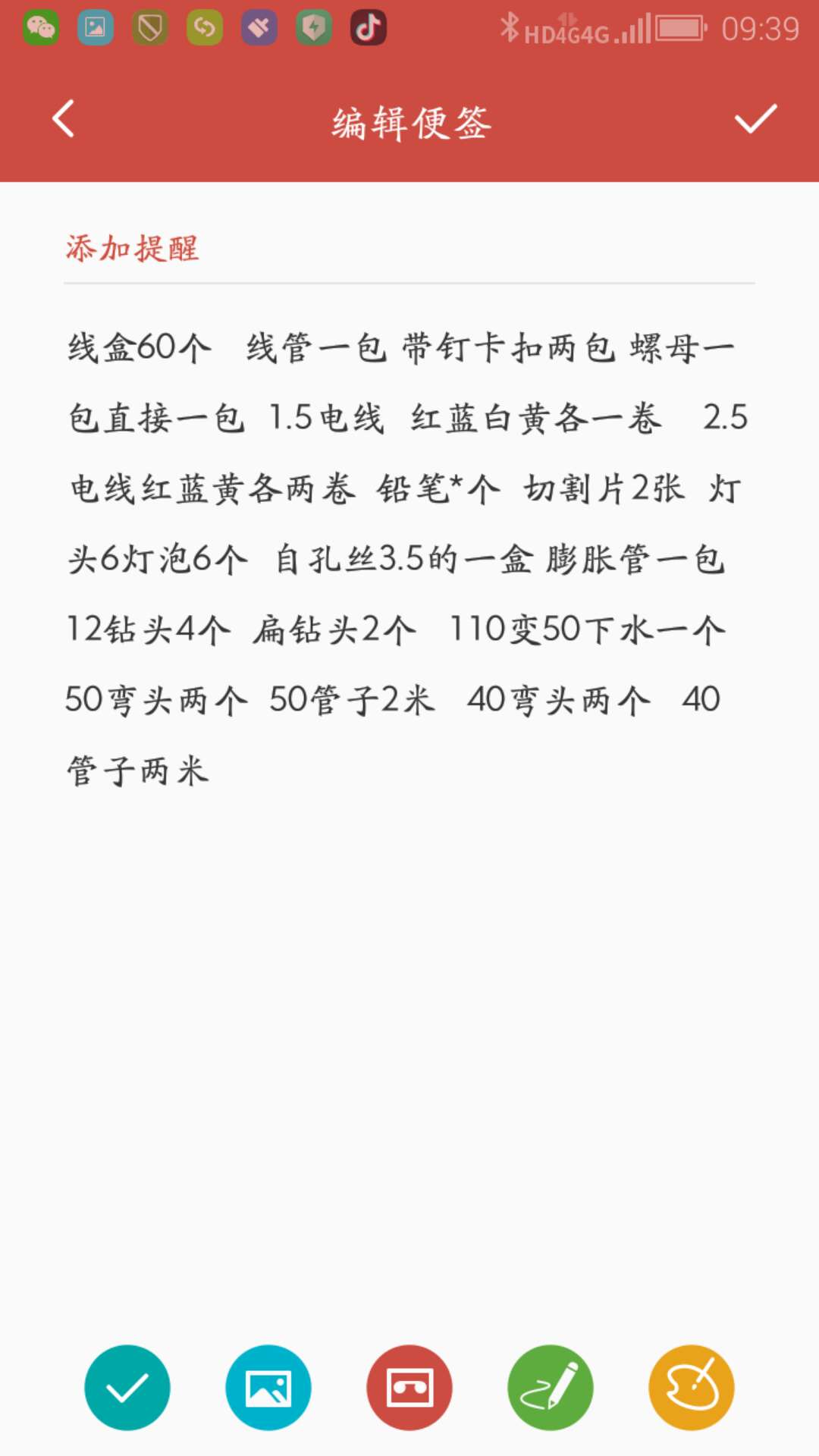Image resolution: width=819 pixels, height=1456 pixels.
Task: Open the green handwriting pen tool
Action: 551,1387
